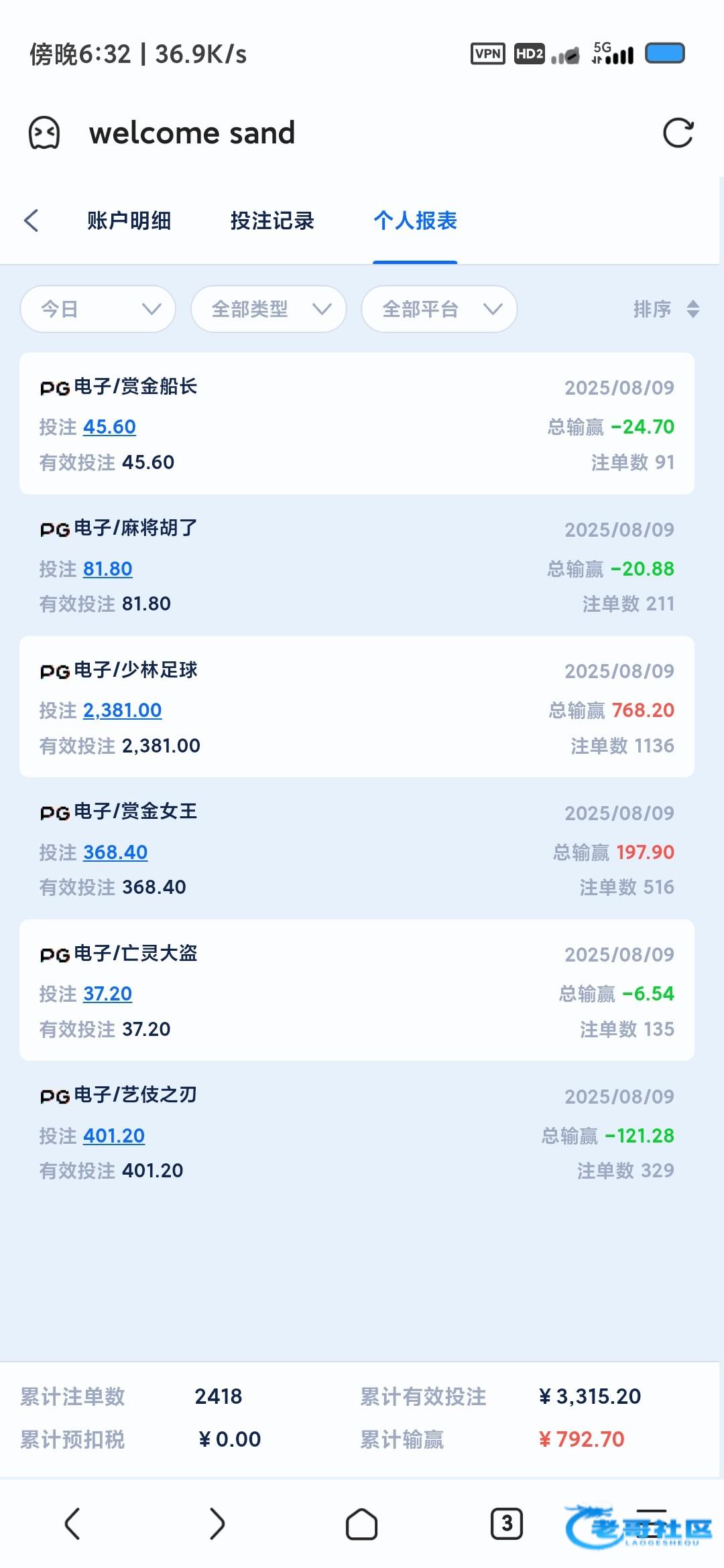Switch to the 账户明细 tab
This screenshot has width=724, height=1568.
pyautogui.click(x=129, y=220)
